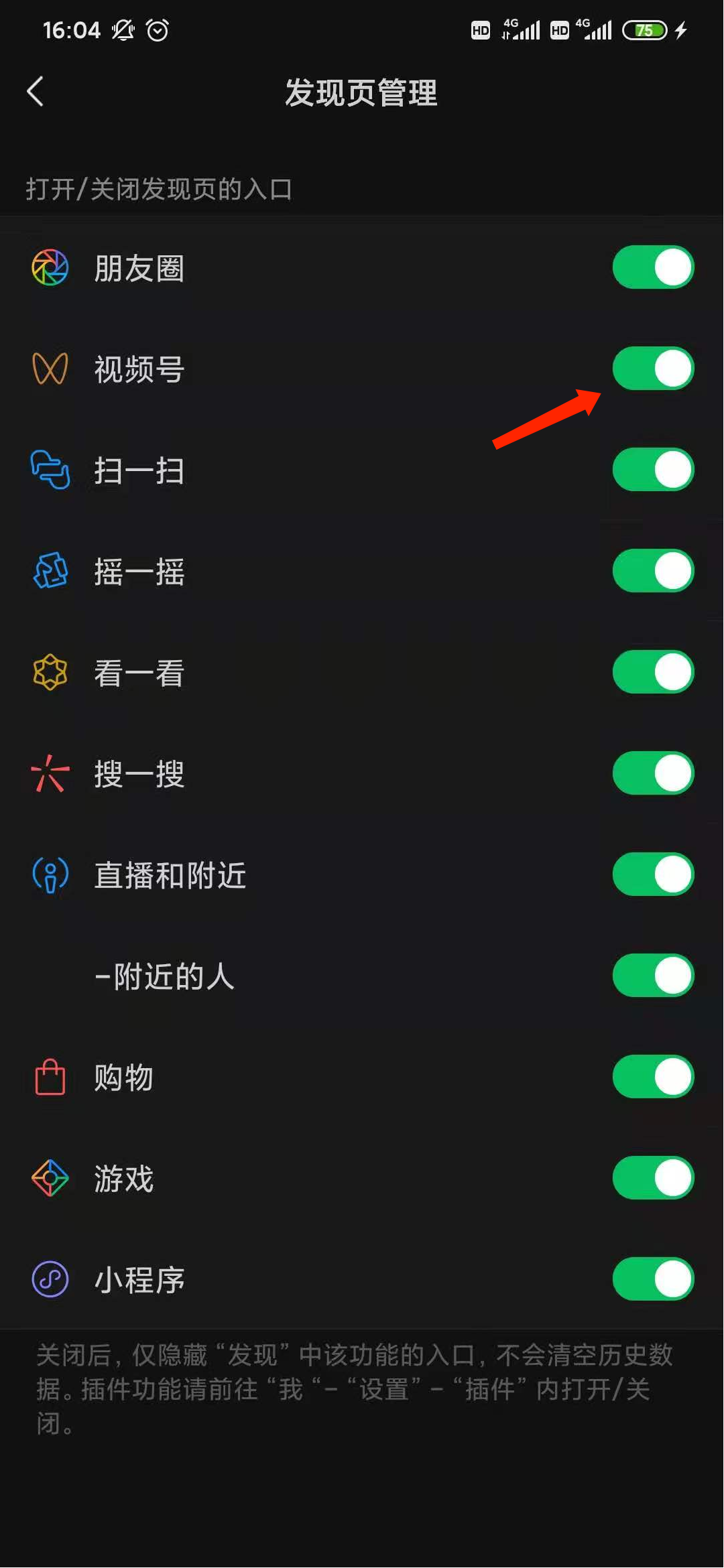The height and width of the screenshot is (1568, 724).
Task: Toggle off 扫一扫
Action: [x=652, y=470]
